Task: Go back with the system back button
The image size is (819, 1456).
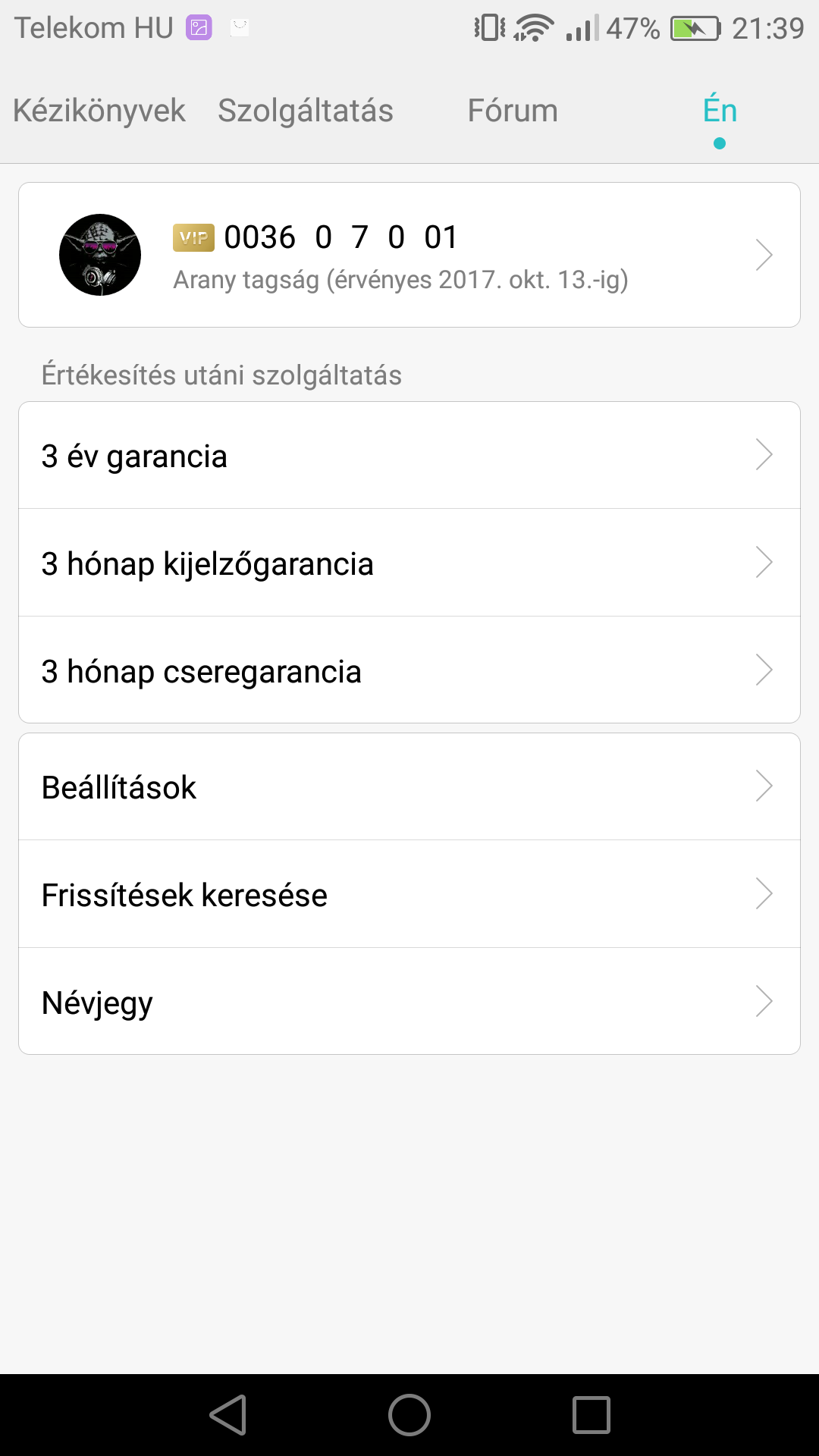Action: (x=228, y=1415)
